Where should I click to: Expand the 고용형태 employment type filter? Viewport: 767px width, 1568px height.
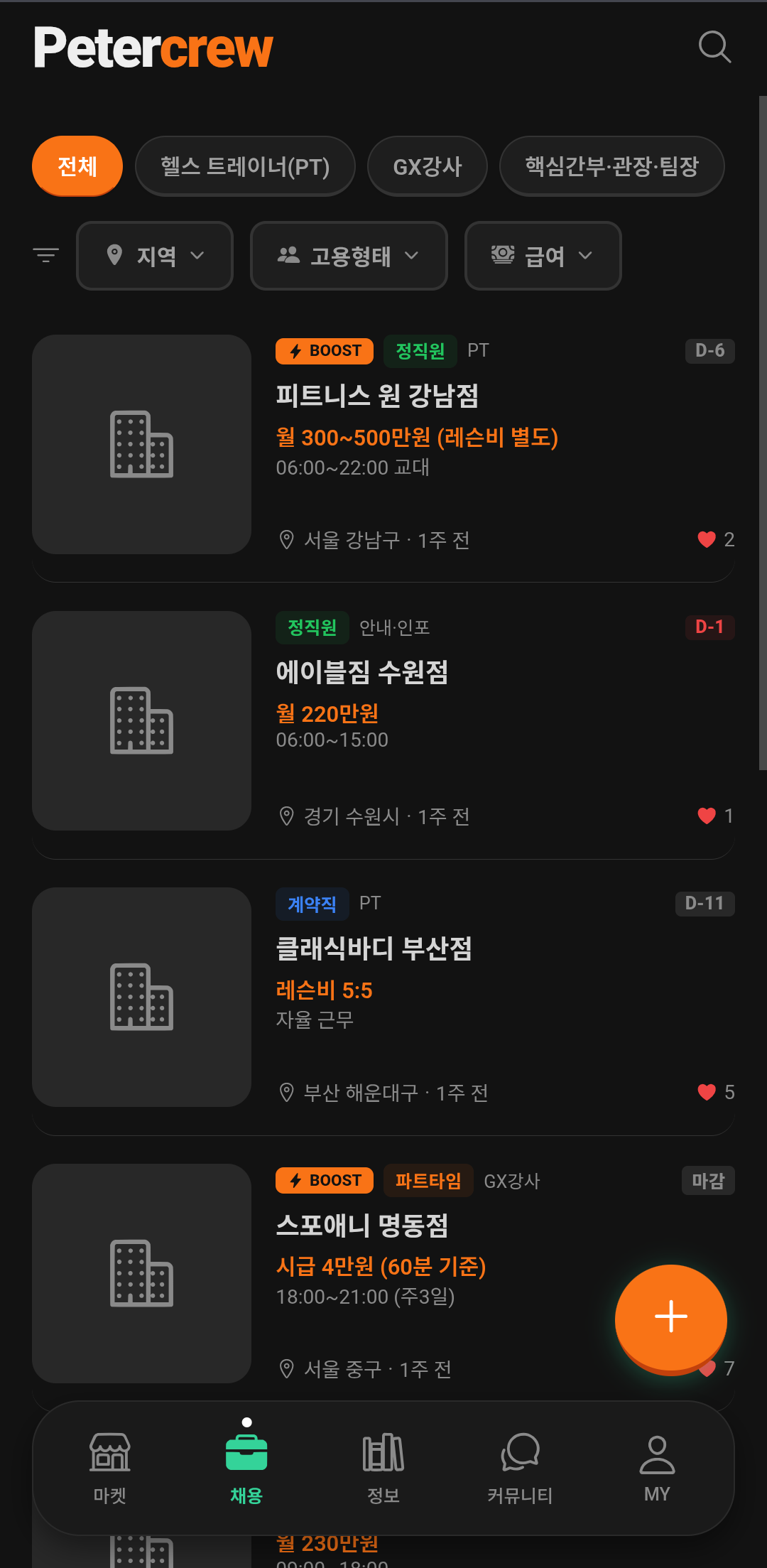349,256
